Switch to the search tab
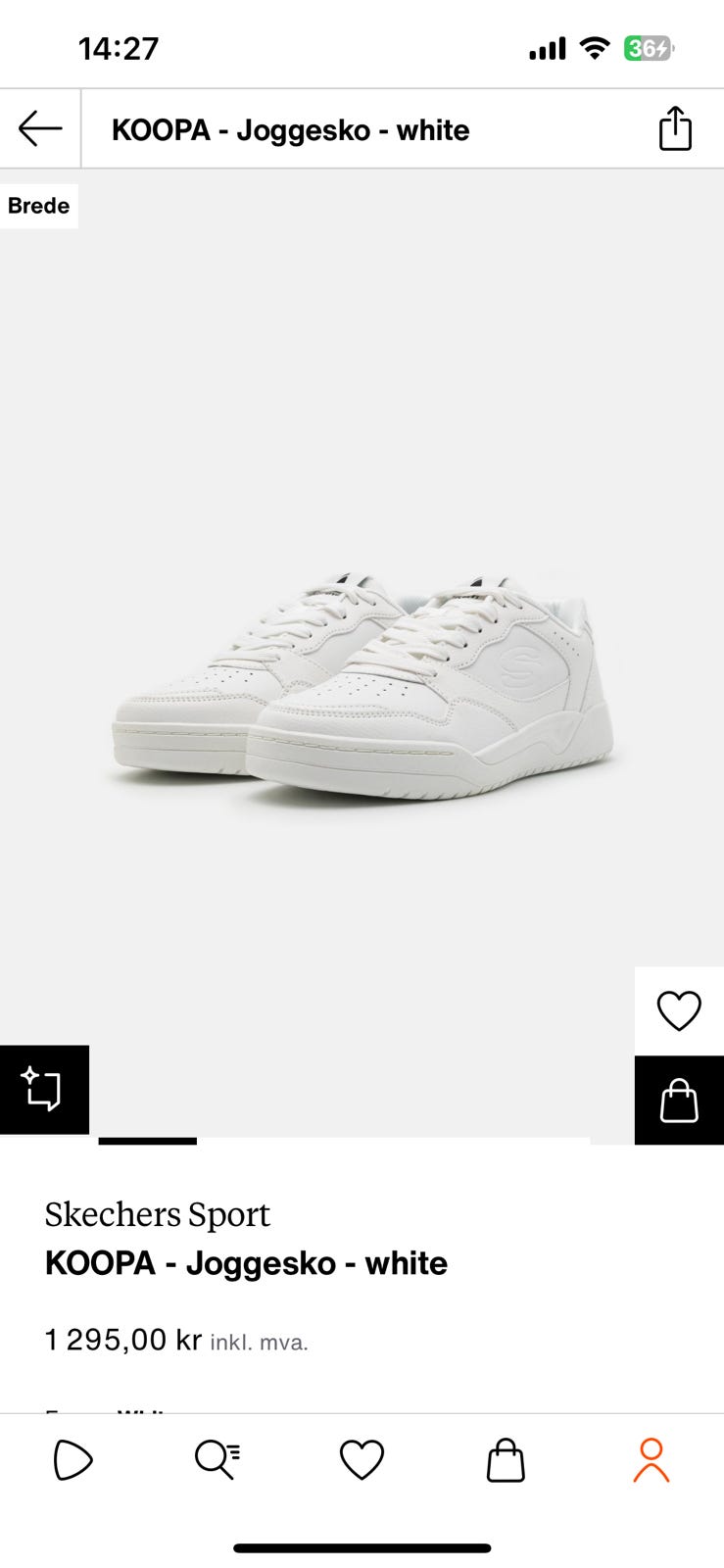The image size is (724, 1568). point(217,1460)
